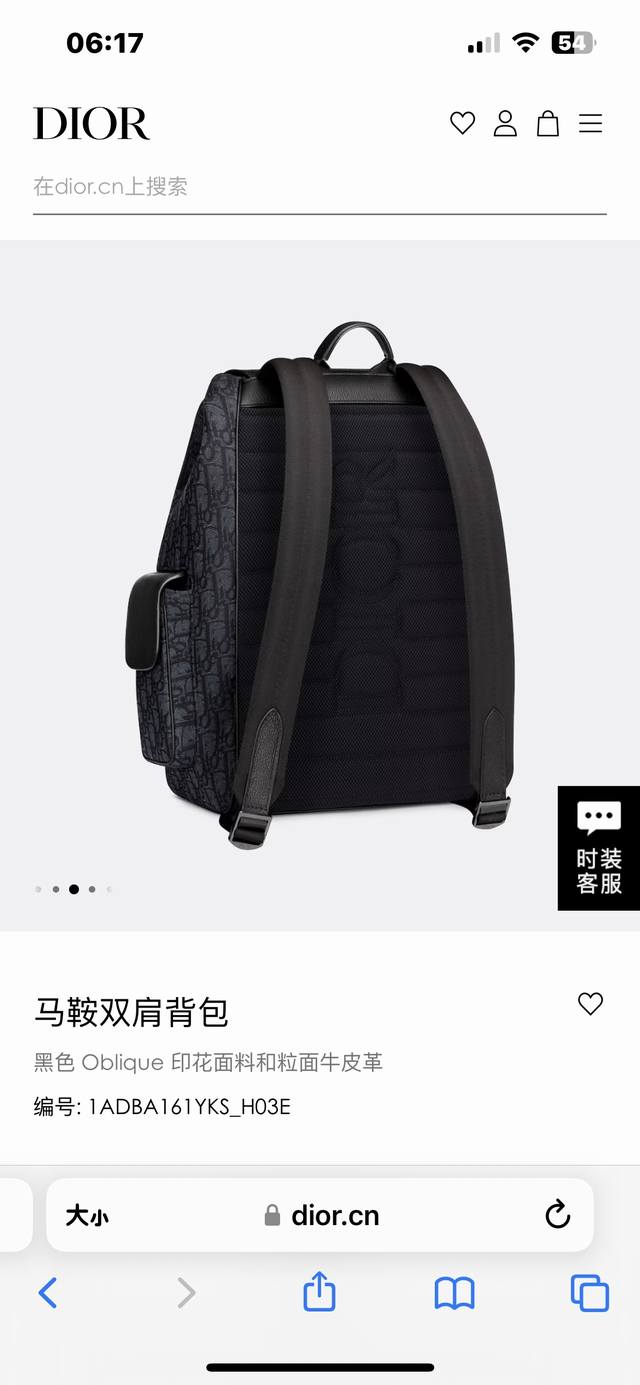Open the hamburger menu

(x=591, y=124)
